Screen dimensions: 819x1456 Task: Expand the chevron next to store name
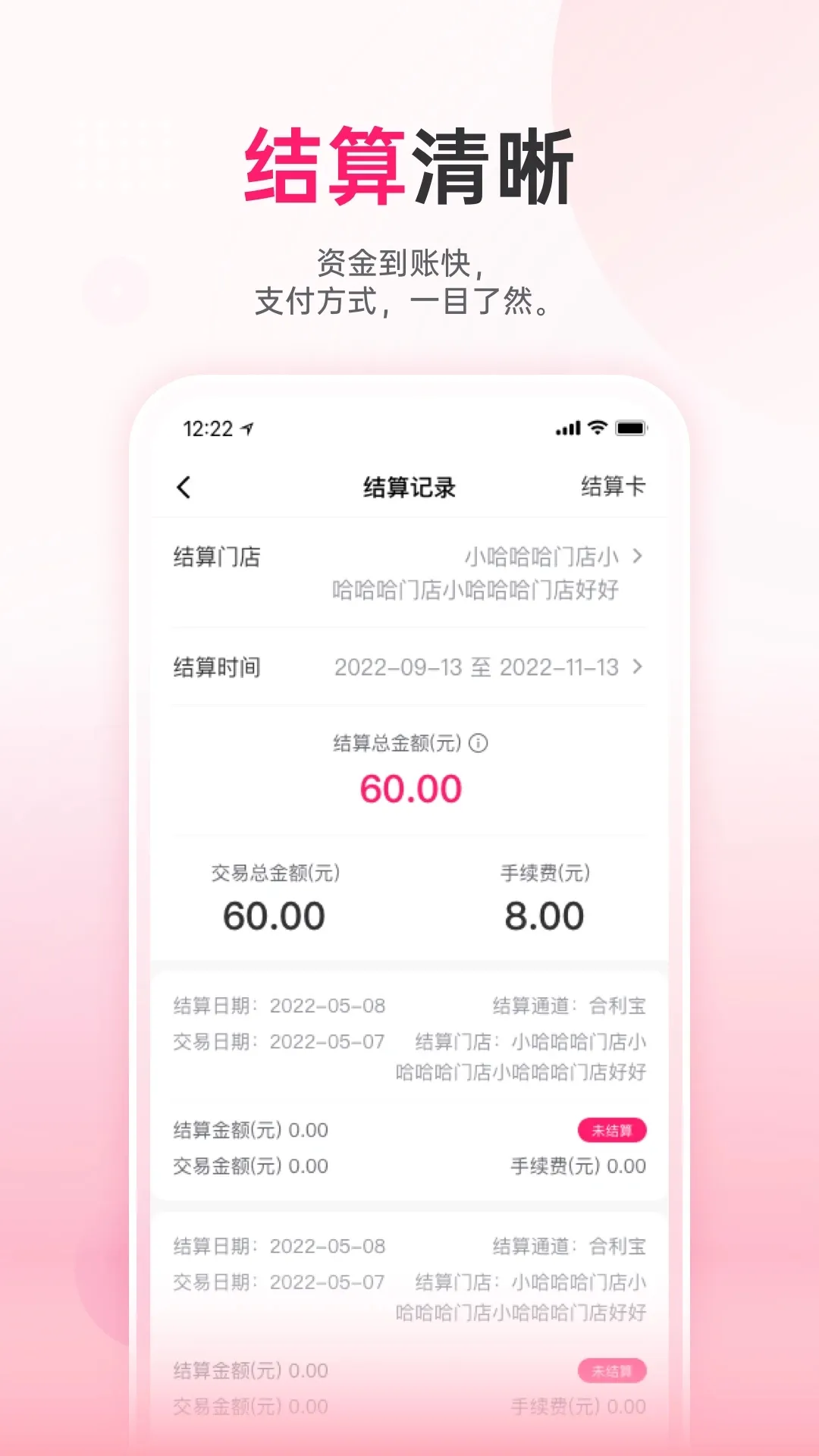(639, 557)
